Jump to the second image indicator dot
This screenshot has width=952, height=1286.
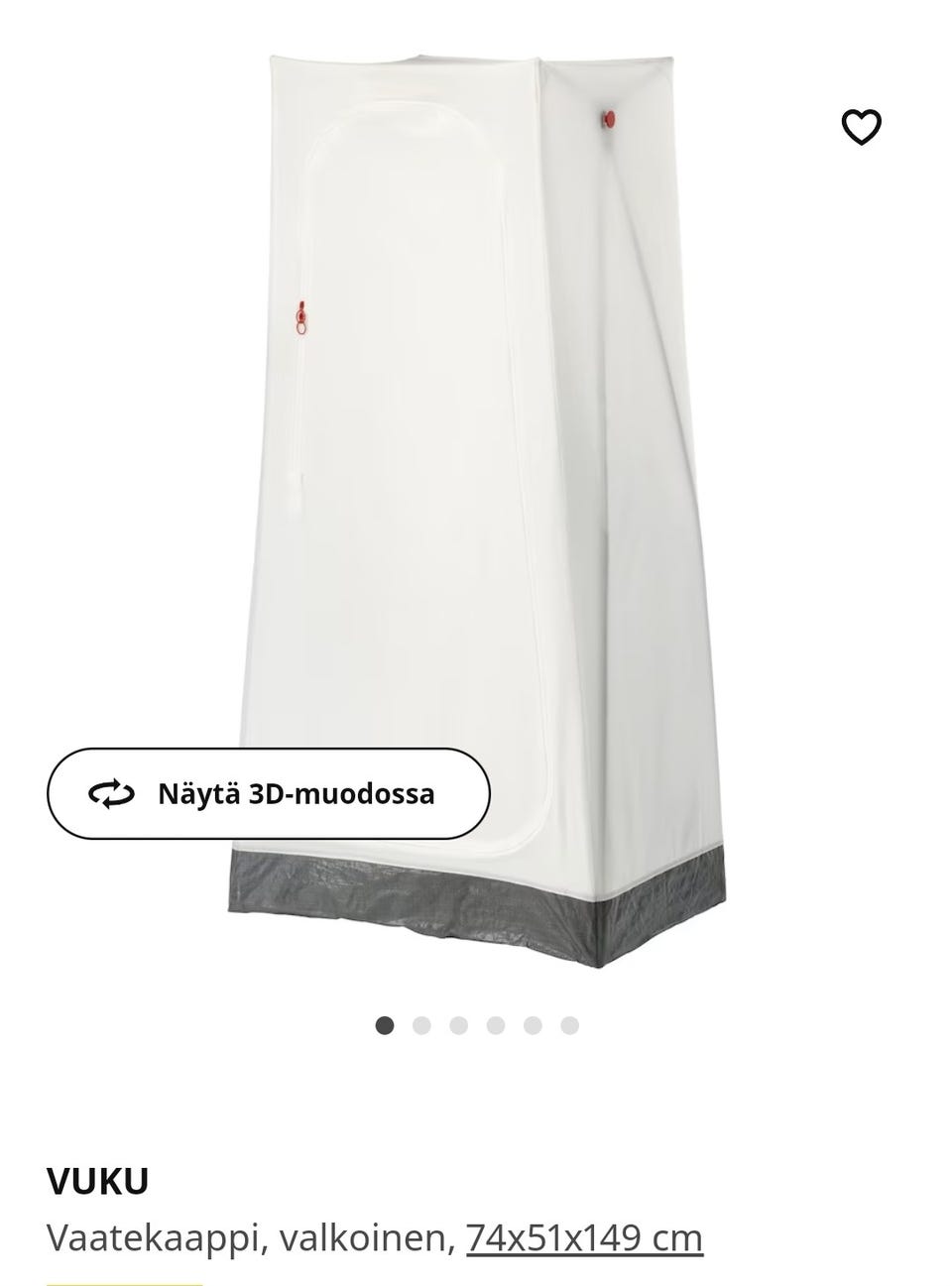point(421,1025)
